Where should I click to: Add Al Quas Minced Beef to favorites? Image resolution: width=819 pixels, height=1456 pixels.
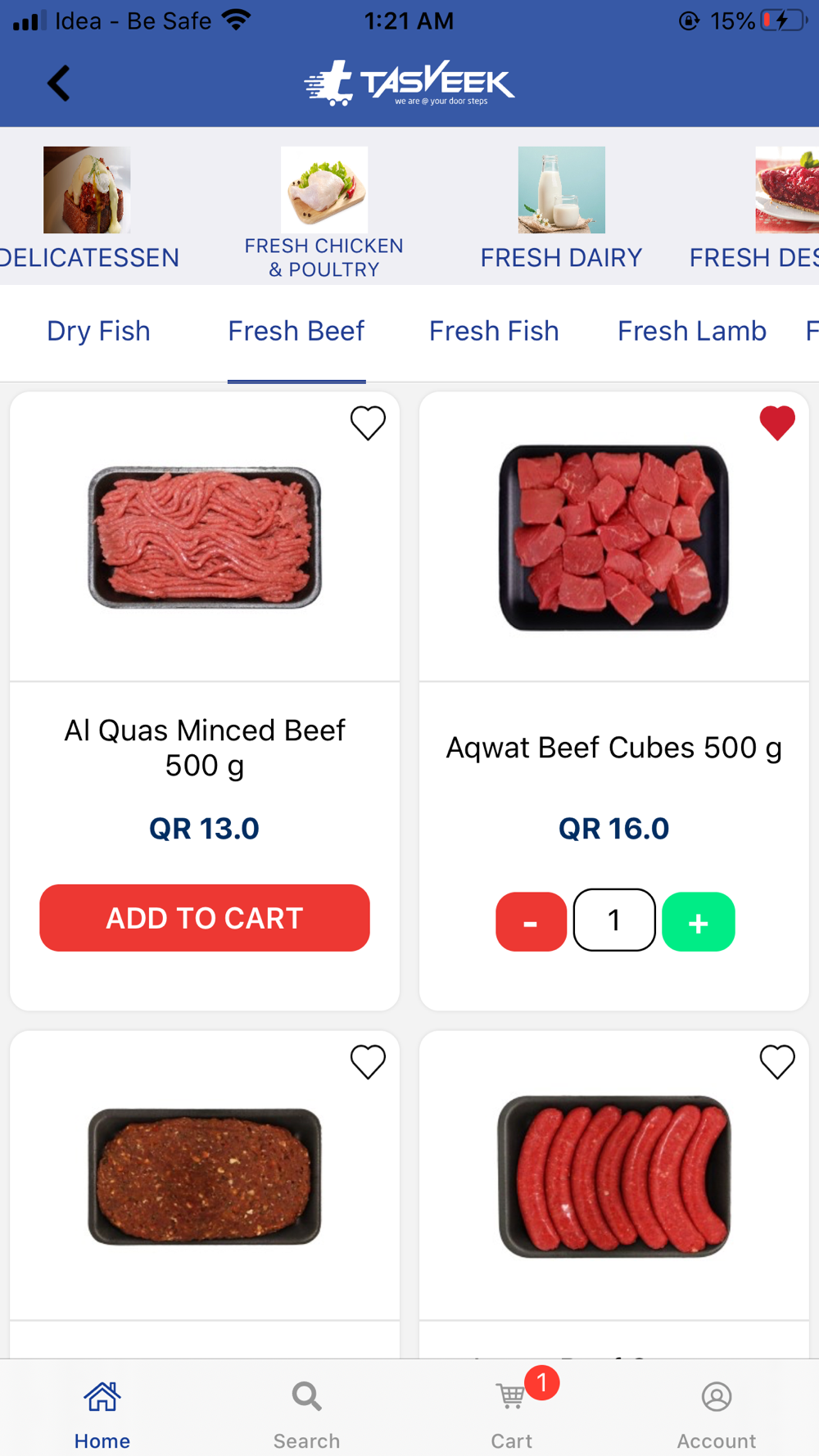(368, 423)
